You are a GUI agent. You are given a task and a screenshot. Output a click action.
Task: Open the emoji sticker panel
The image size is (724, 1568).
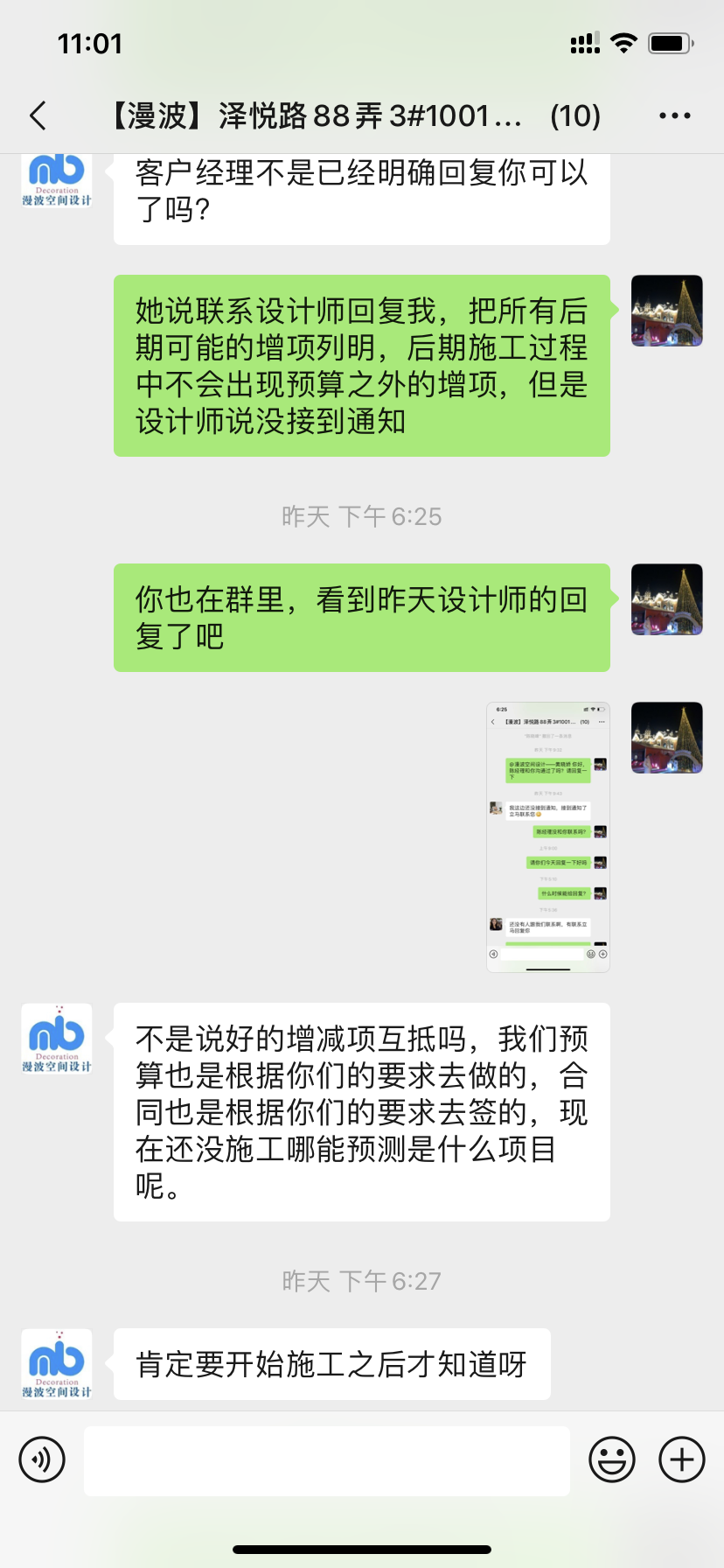(611, 1459)
